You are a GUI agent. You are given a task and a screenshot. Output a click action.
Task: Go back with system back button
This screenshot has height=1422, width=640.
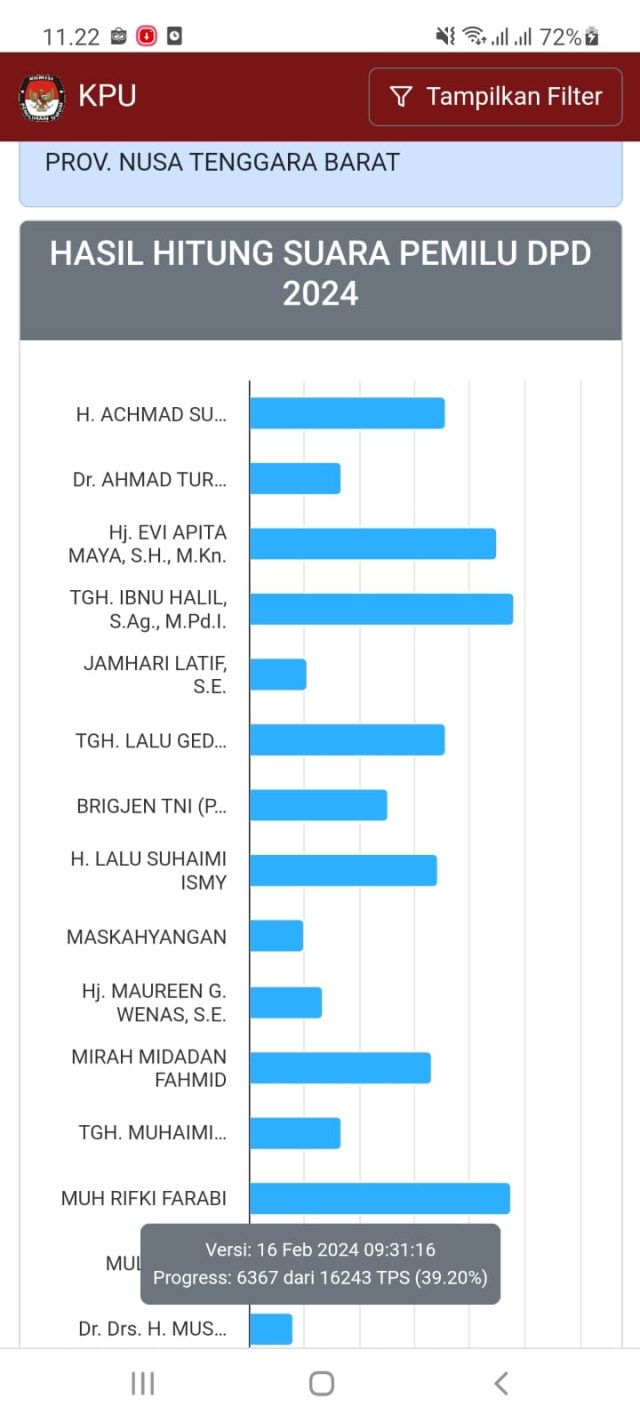click(x=501, y=1383)
